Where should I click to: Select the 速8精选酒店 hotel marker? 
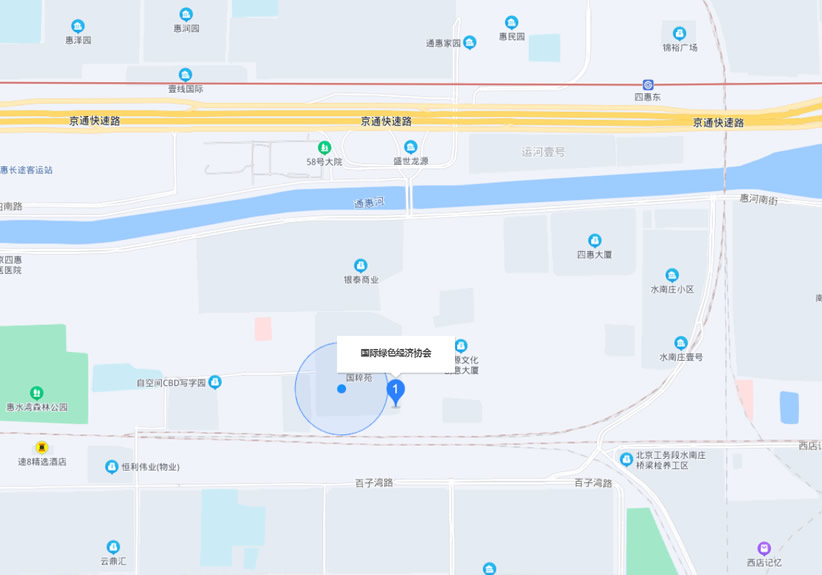42,447
